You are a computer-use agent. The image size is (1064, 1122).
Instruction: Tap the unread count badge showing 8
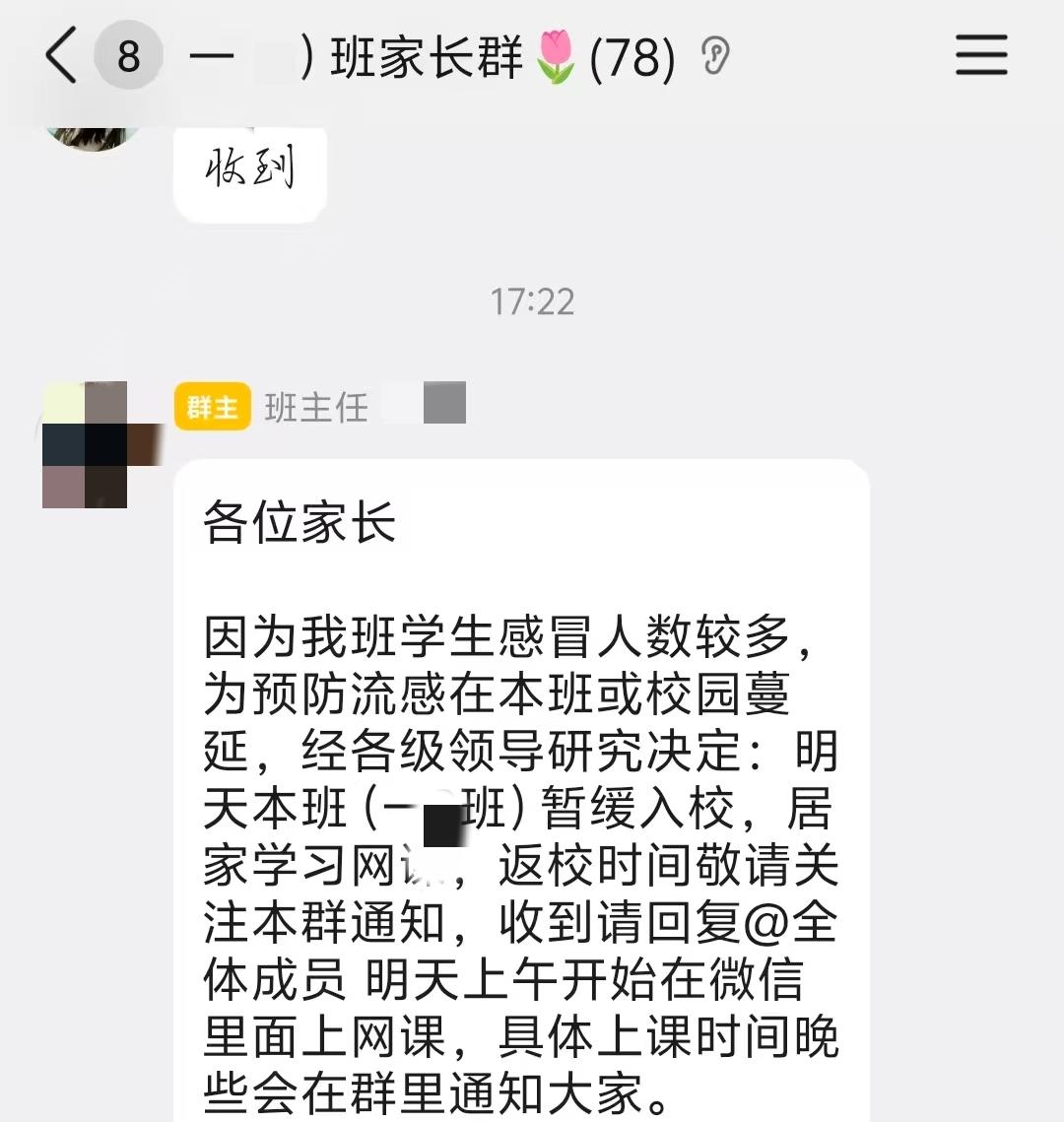(128, 56)
